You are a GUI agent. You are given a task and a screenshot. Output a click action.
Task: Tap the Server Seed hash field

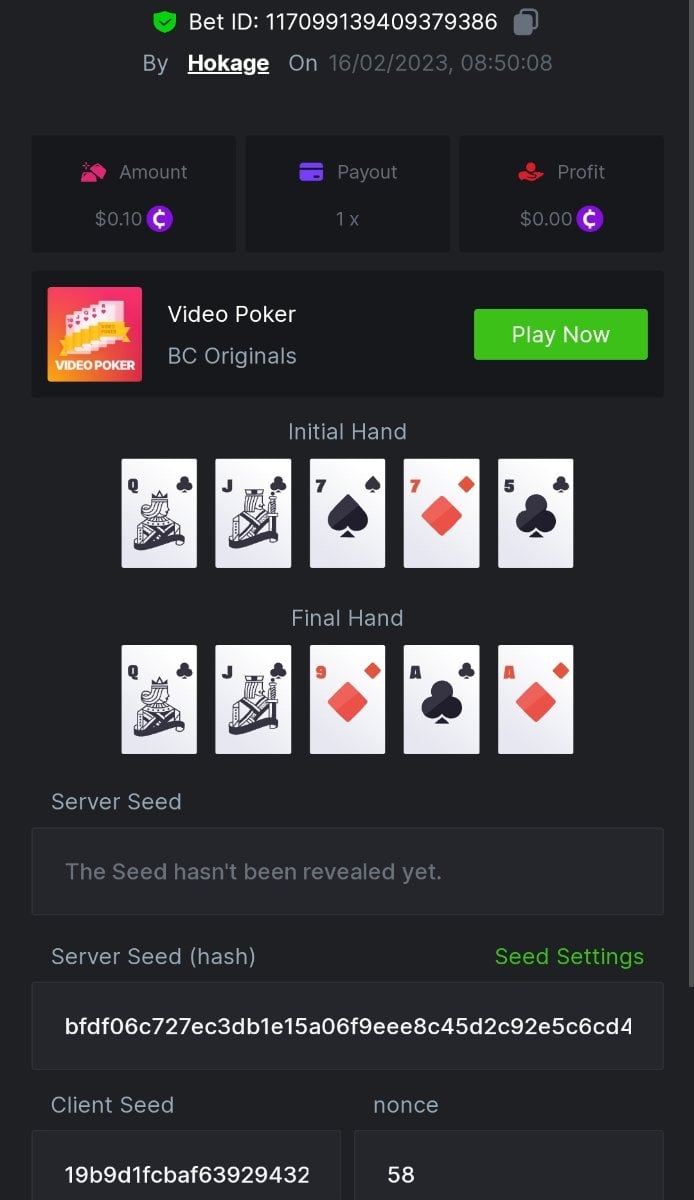click(347, 1026)
